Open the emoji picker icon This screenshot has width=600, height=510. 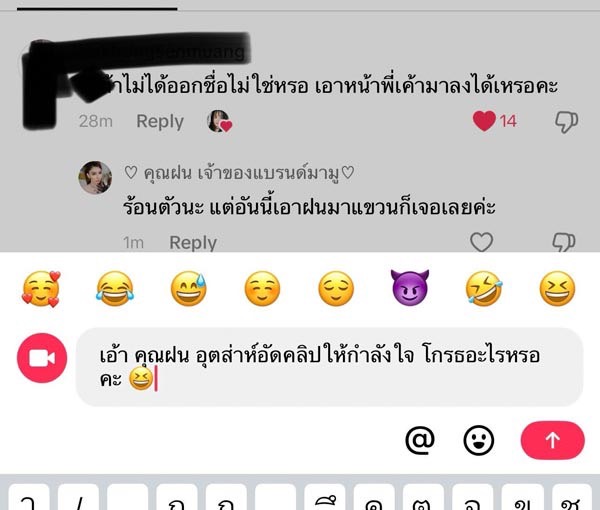click(479, 439)
